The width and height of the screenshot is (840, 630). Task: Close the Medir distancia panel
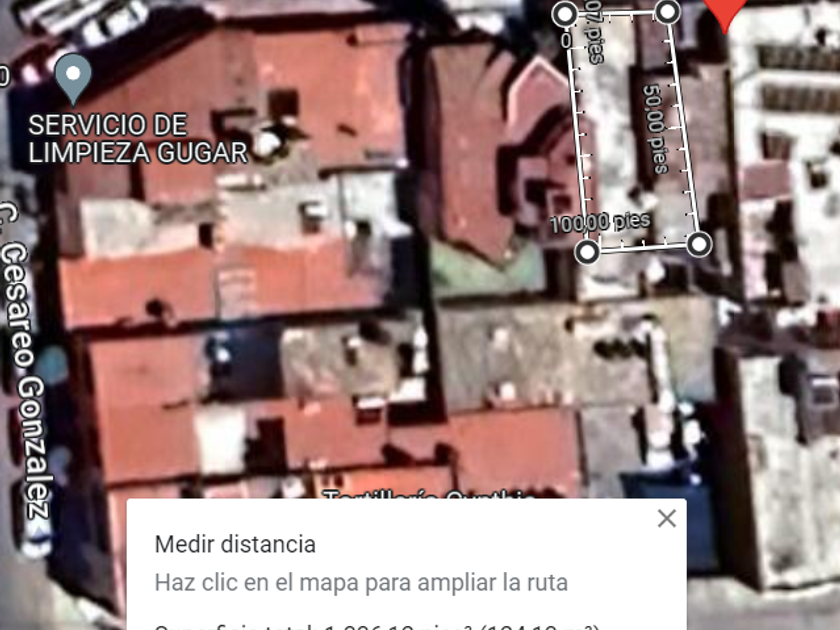[666, 518]
